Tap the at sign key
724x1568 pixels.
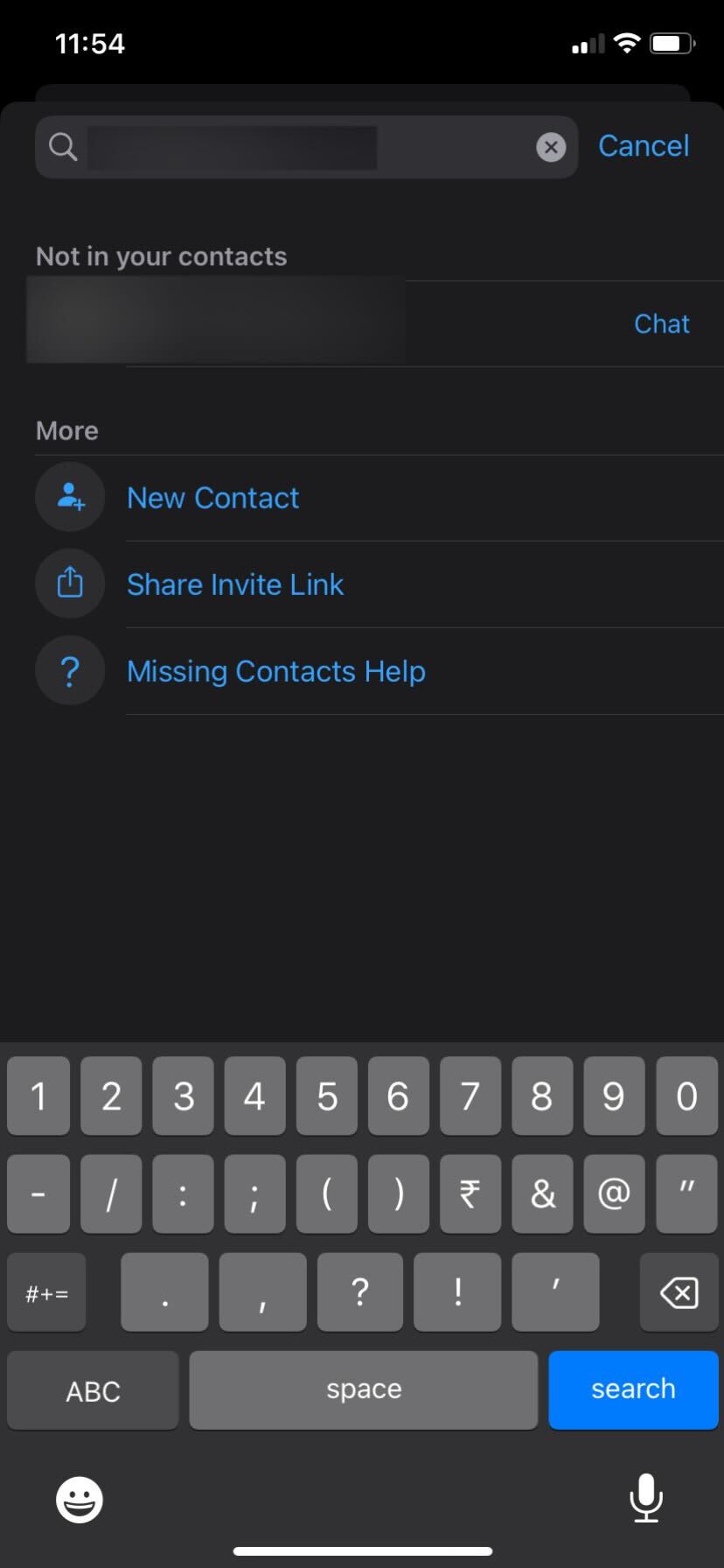(614, 1193)
